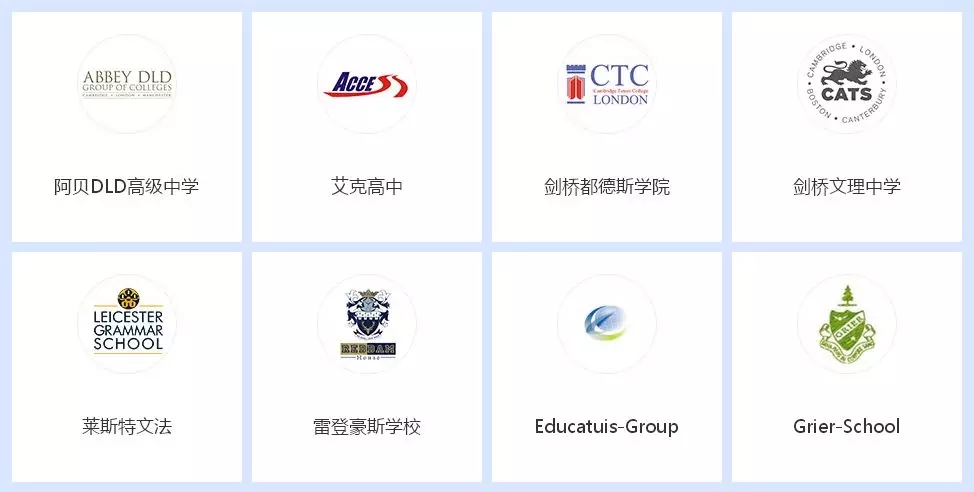974x492 pixels.
Task: Select the Educatuis-Group card
Action: [607, 367]
